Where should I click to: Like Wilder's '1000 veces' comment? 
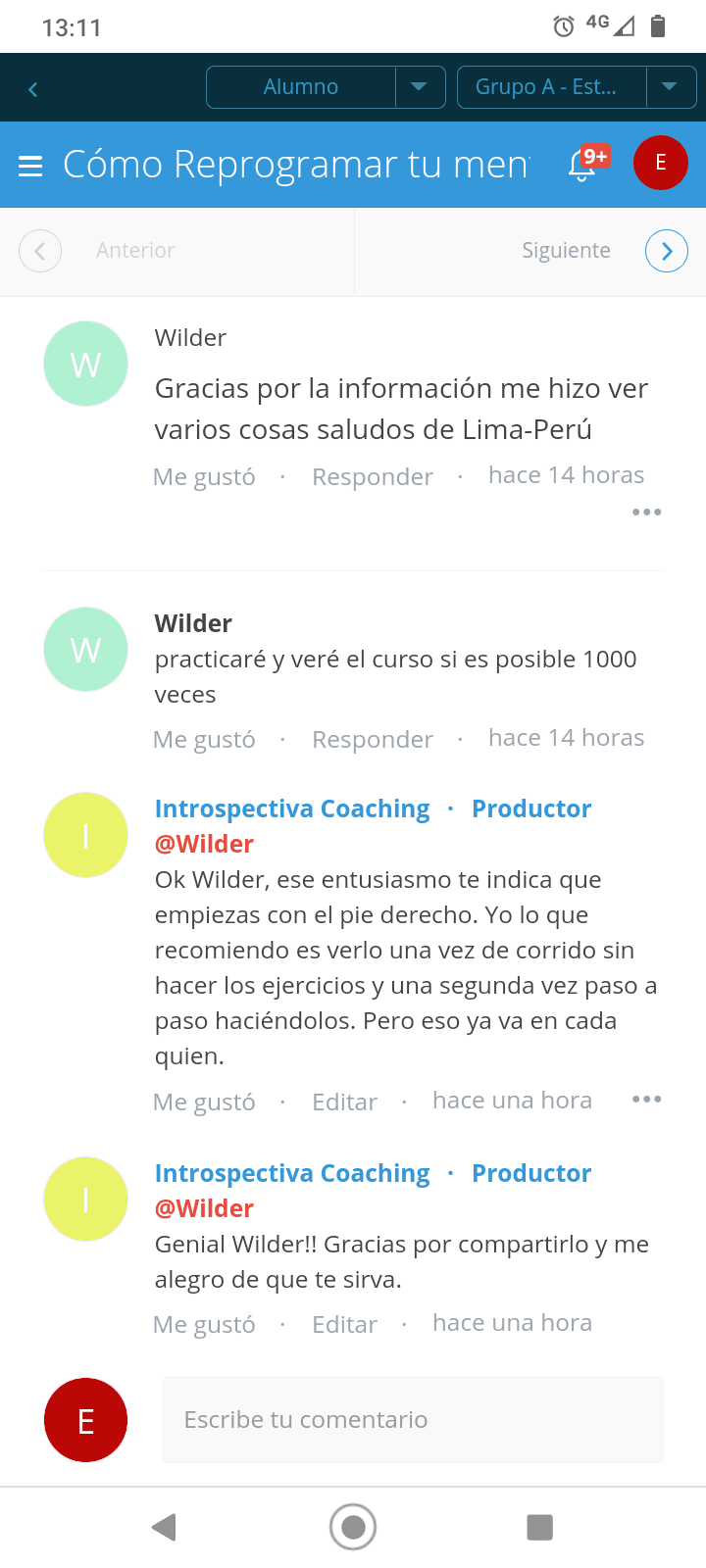(x=204, y=740)
